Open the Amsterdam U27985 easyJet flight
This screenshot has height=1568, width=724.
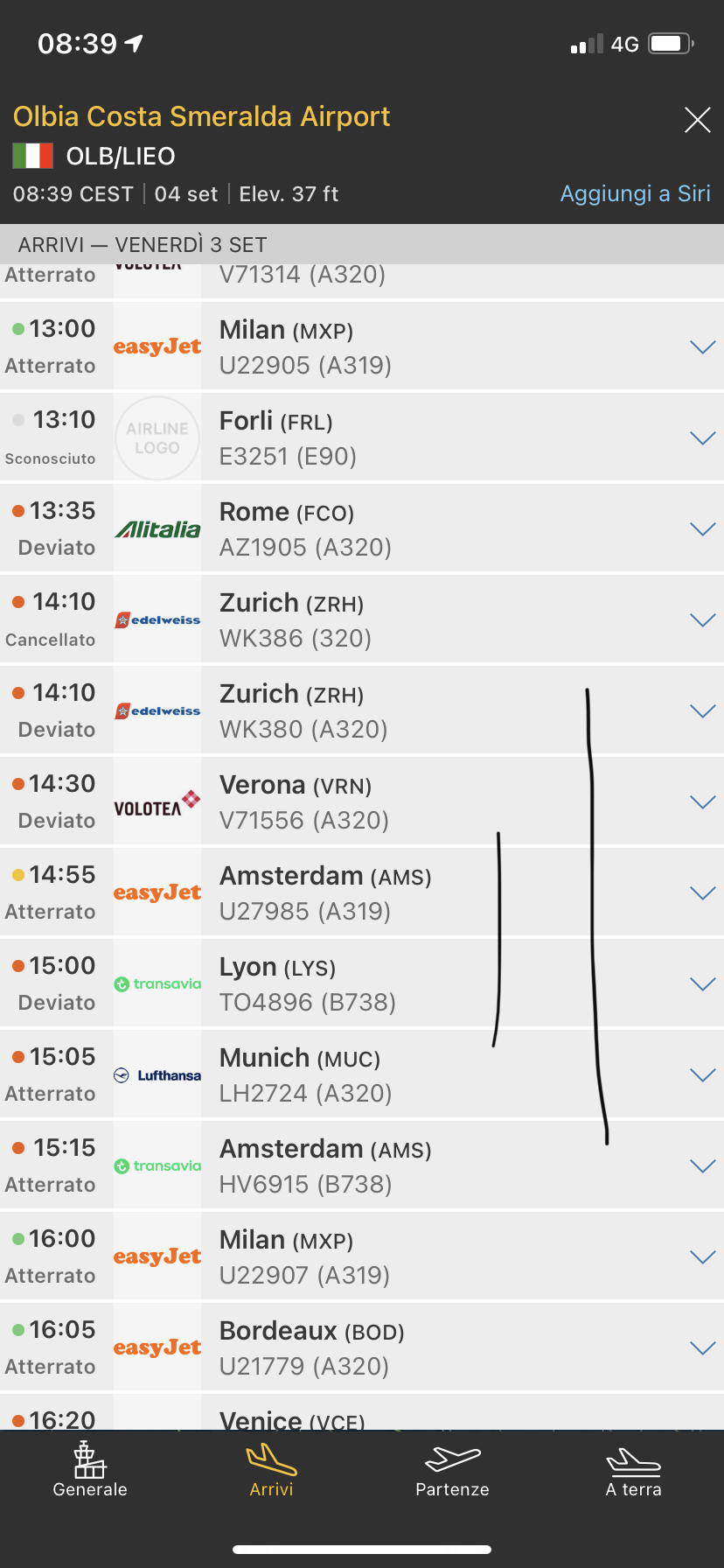pyautogui.click(x=702, y=893)
